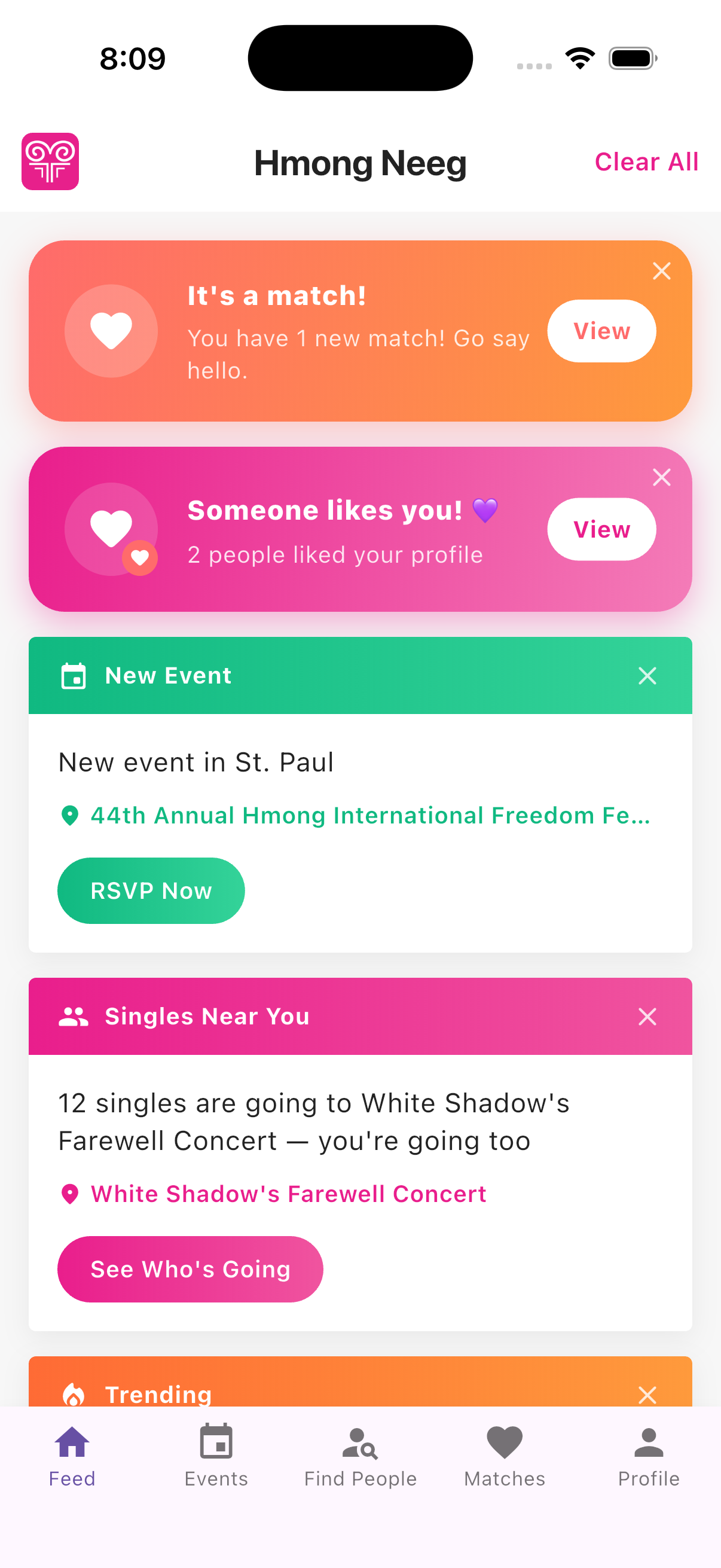Close the Singles Near You card

tap(647, 1017)
